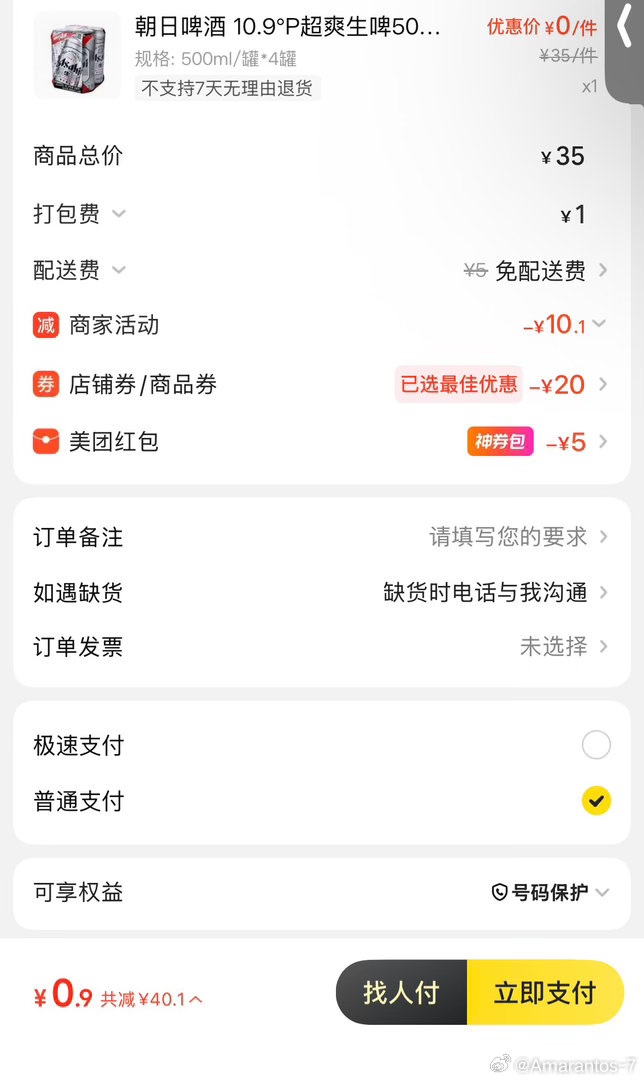Select 极速支付 payment option
Image resolution: width=644 pixels, height=1080 pixels.
596,745
